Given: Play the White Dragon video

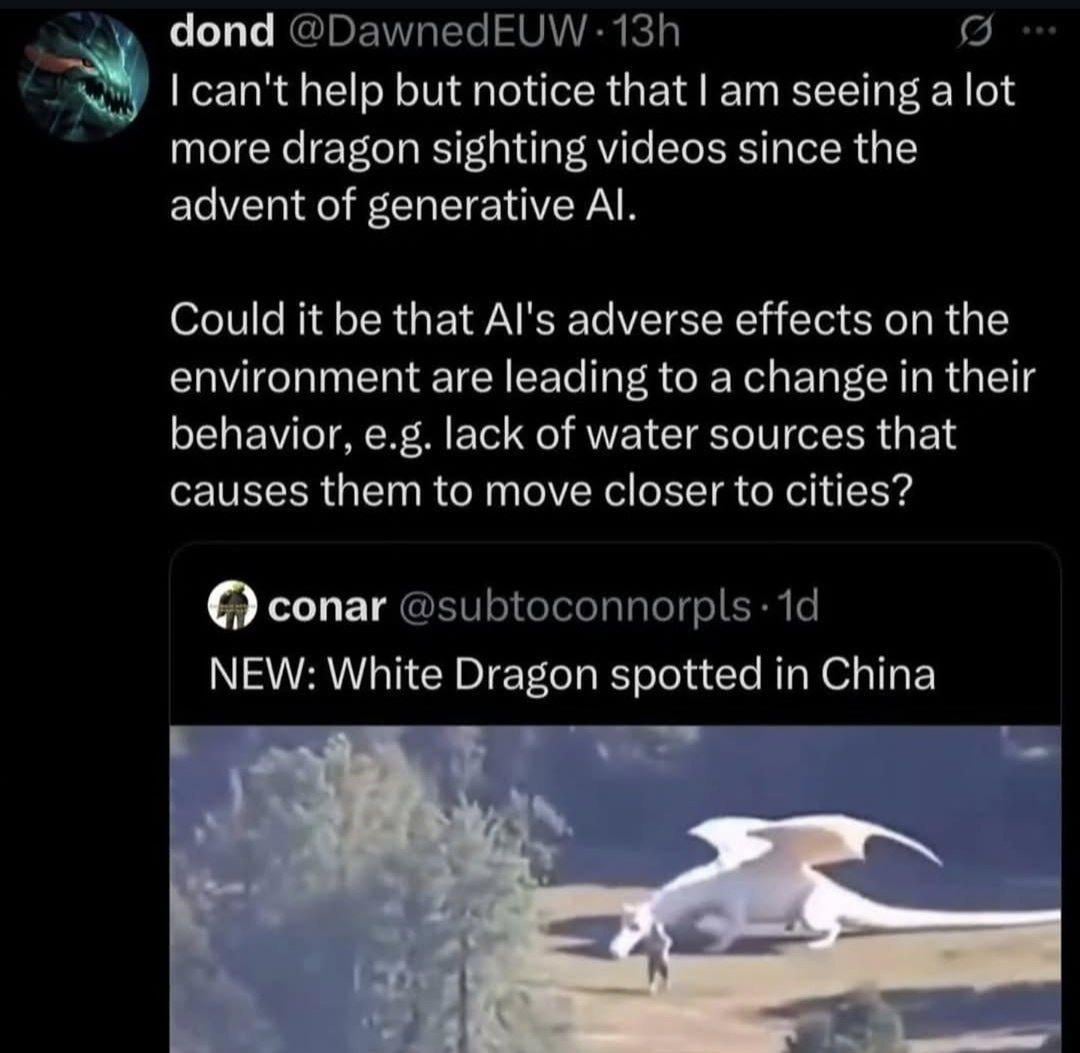Looking at the screenshot, I should 614,888.
